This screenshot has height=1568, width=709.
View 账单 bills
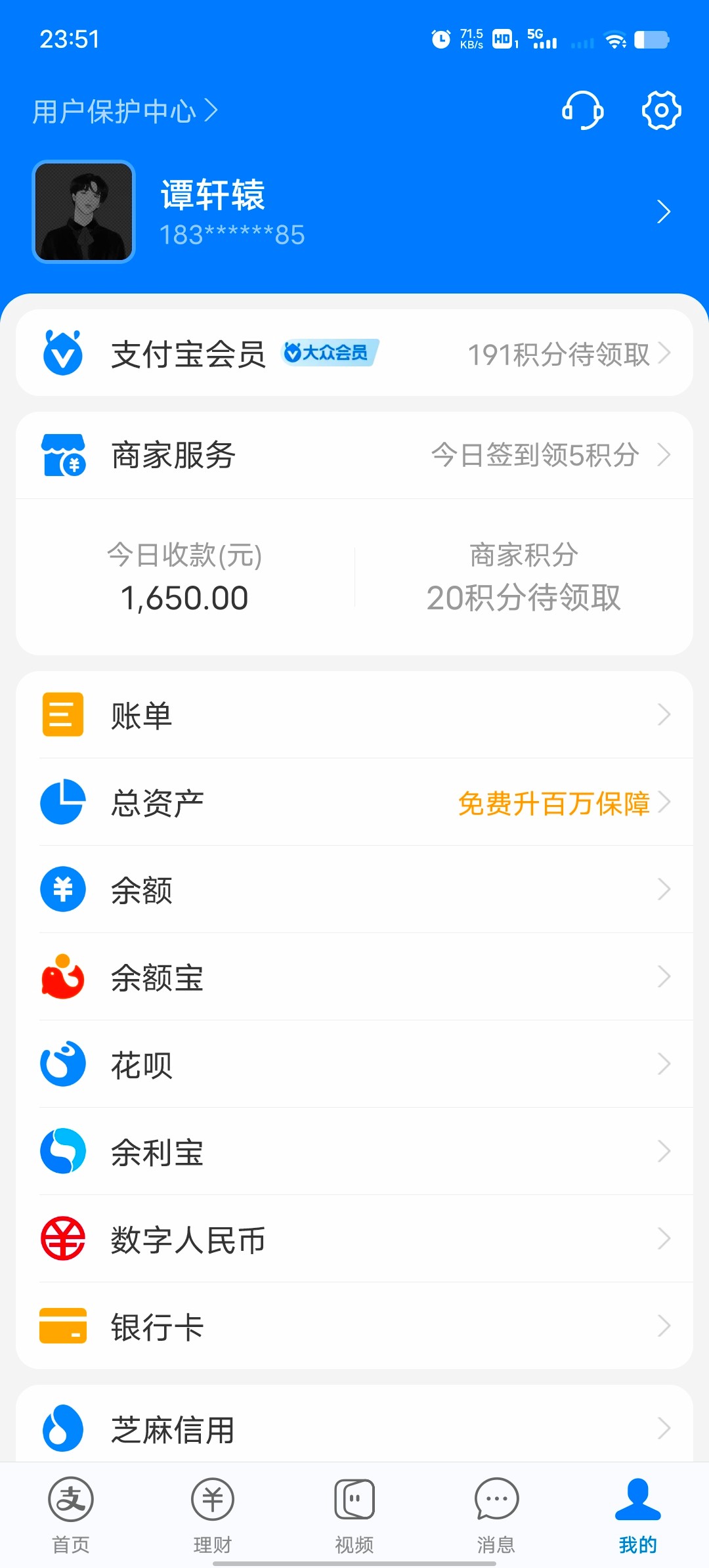pos(354,714)
